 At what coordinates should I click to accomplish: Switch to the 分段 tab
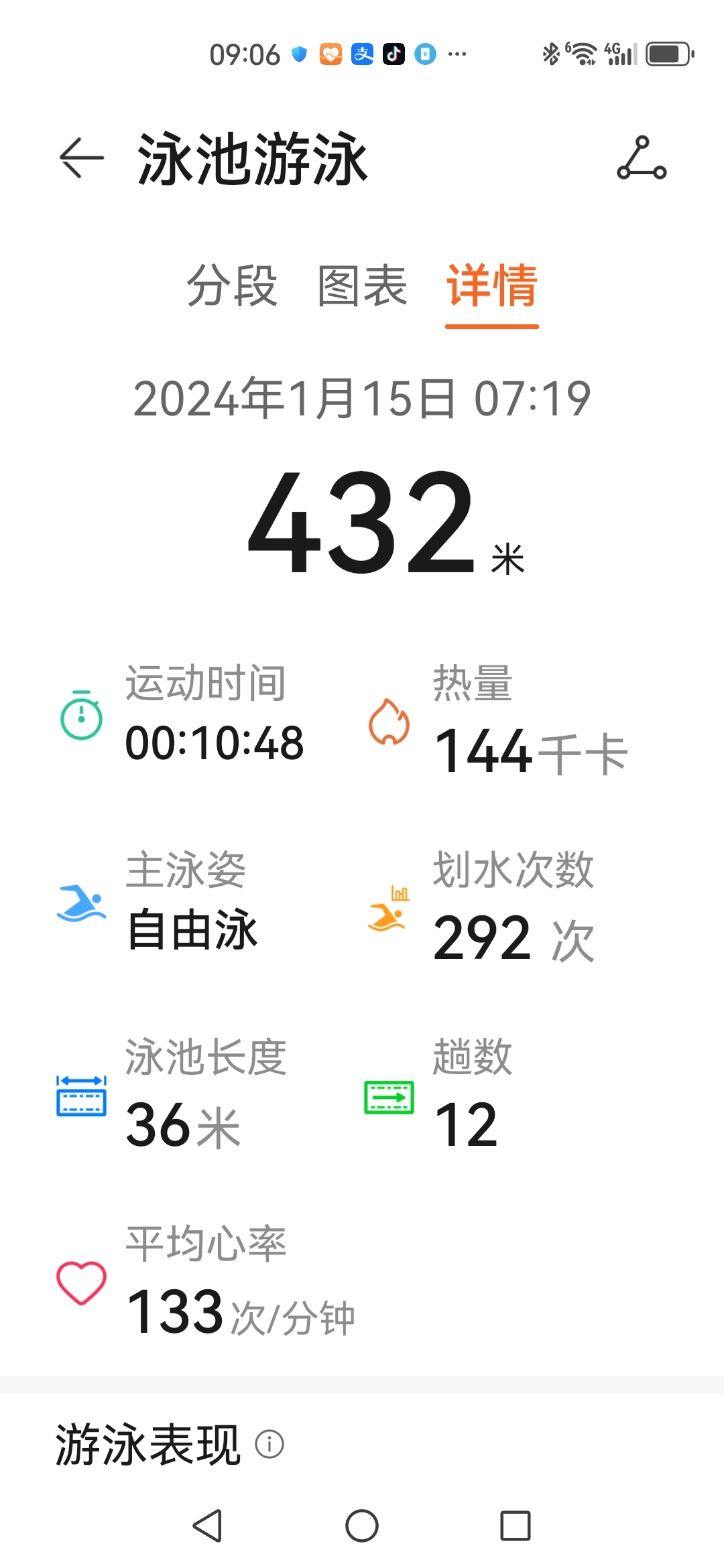(232, 285)
